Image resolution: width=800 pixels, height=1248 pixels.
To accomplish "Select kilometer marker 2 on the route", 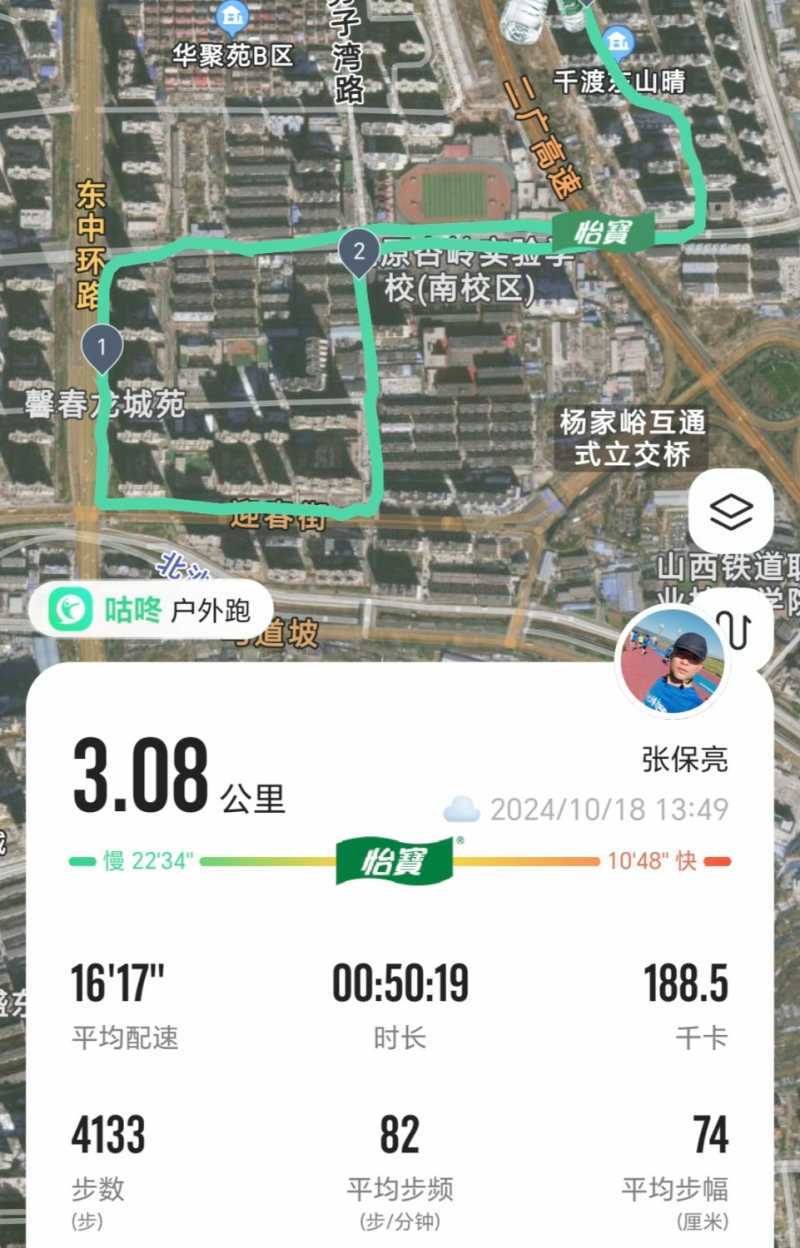I will coord(360,252).
